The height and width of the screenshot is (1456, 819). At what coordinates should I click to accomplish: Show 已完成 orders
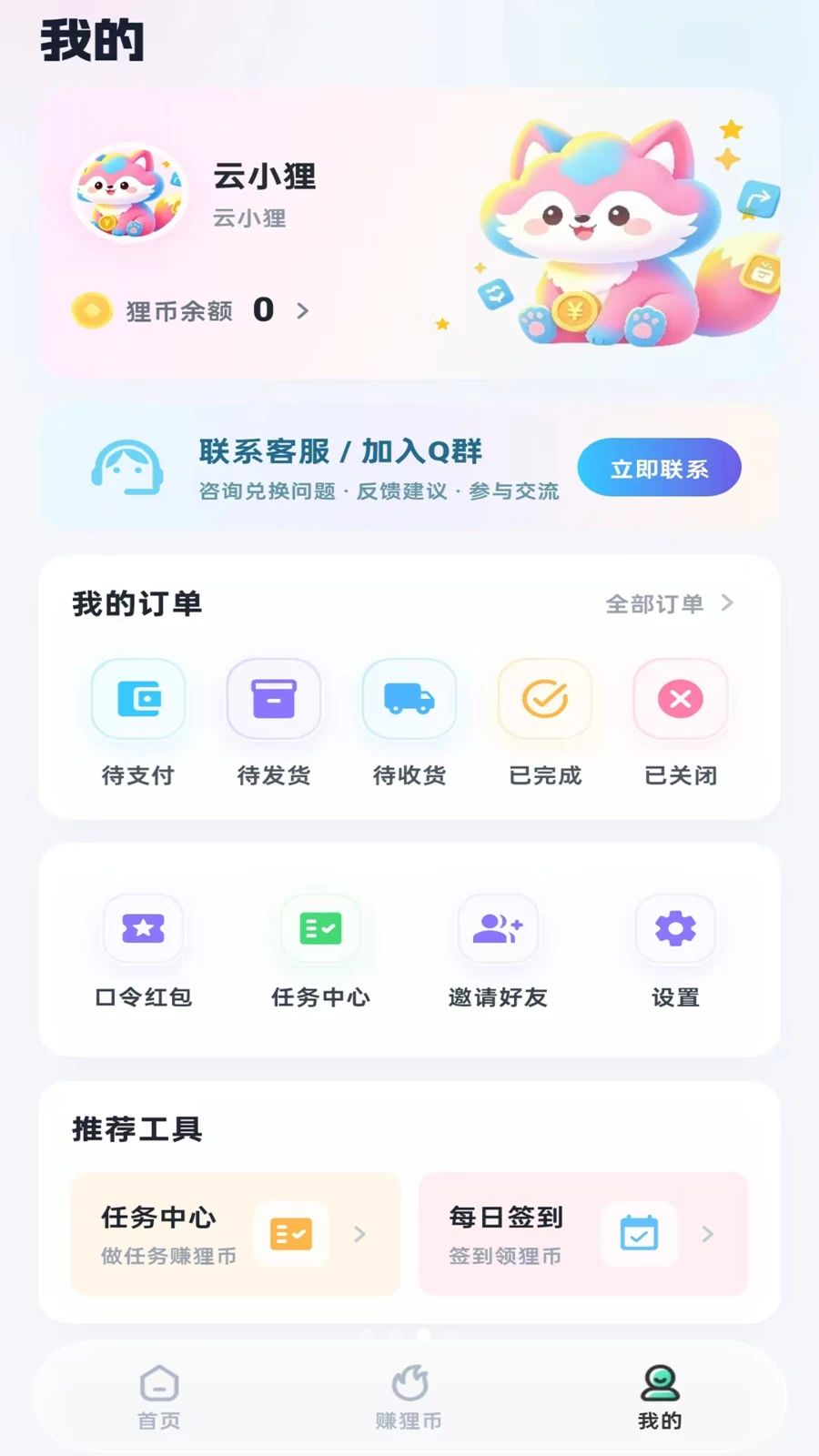(x=545, y=723)
